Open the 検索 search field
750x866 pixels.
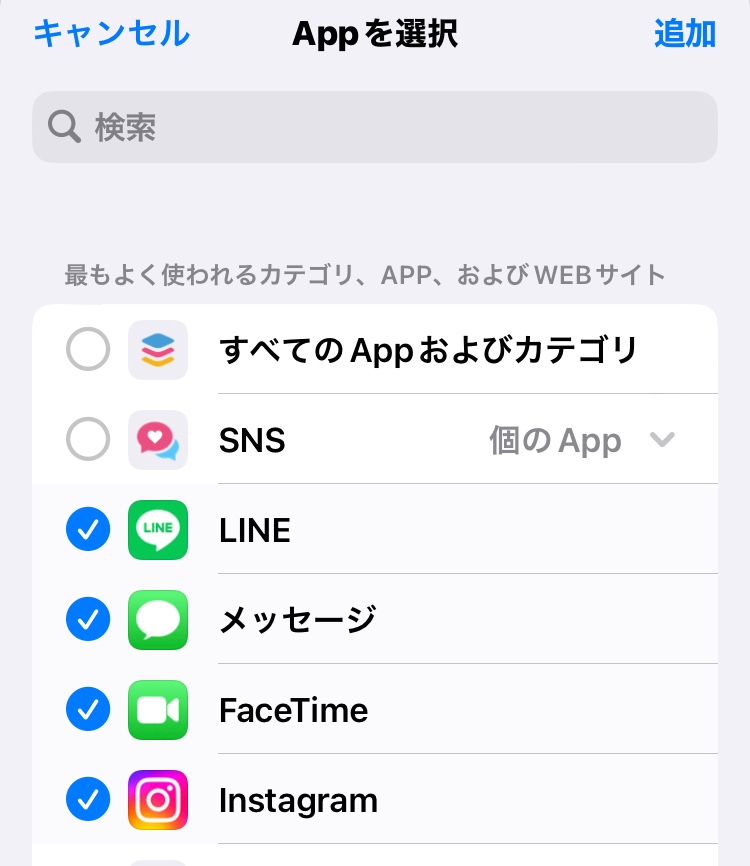[x=375, y=127]
